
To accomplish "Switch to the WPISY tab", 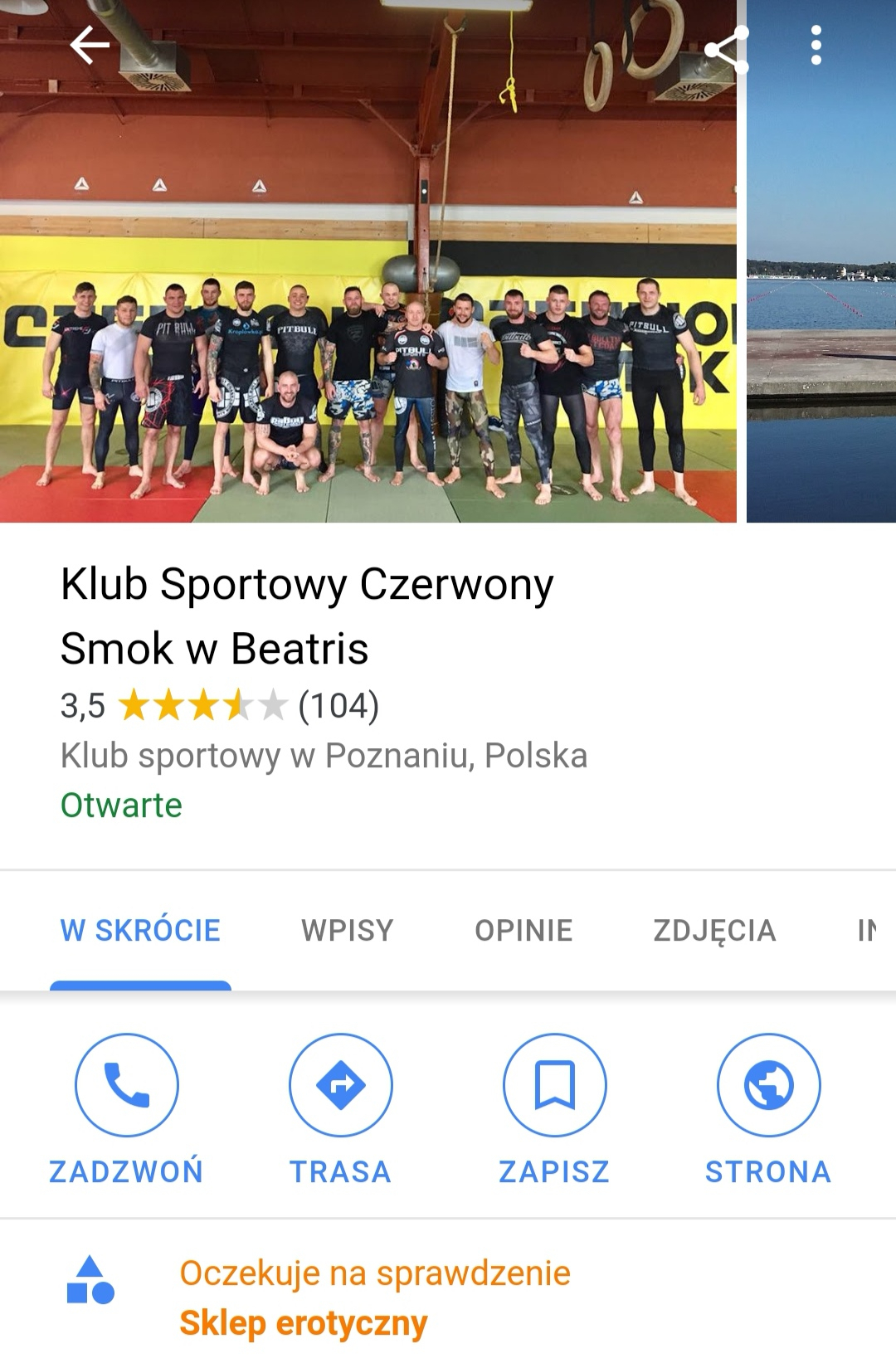I will click(347, 931).
